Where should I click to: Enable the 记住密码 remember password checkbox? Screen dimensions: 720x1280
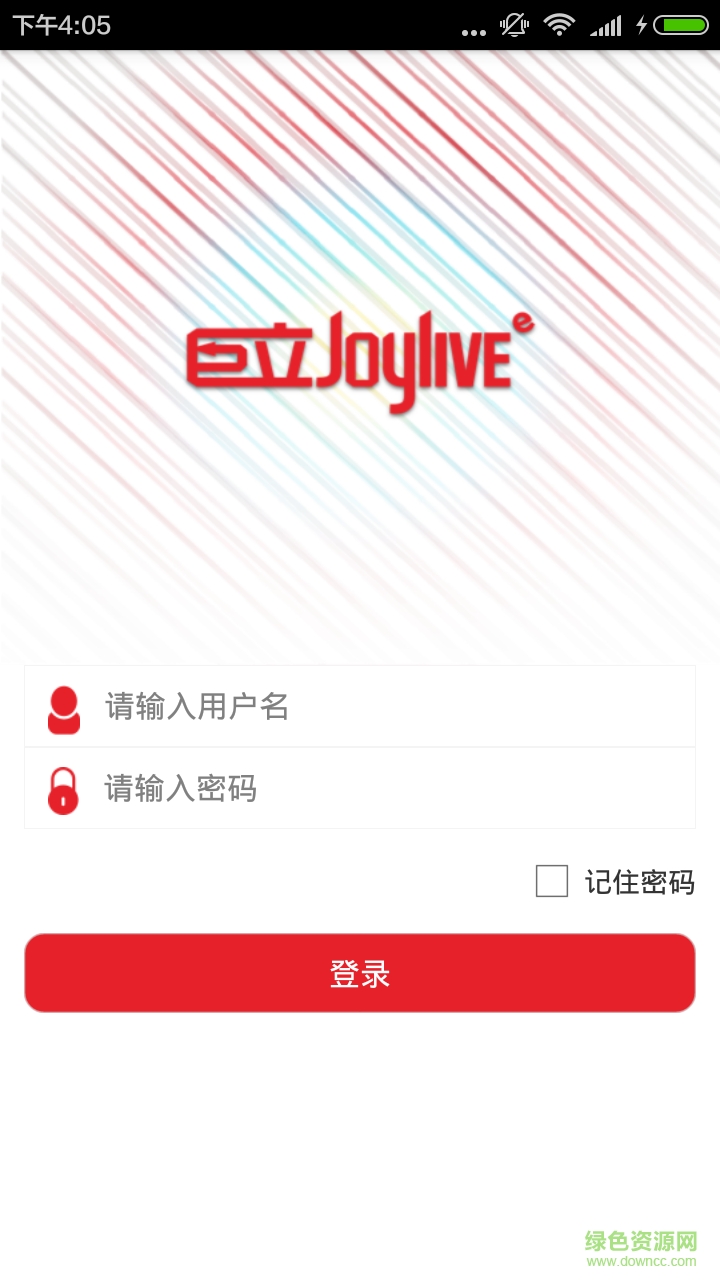(x=552, y=882)
